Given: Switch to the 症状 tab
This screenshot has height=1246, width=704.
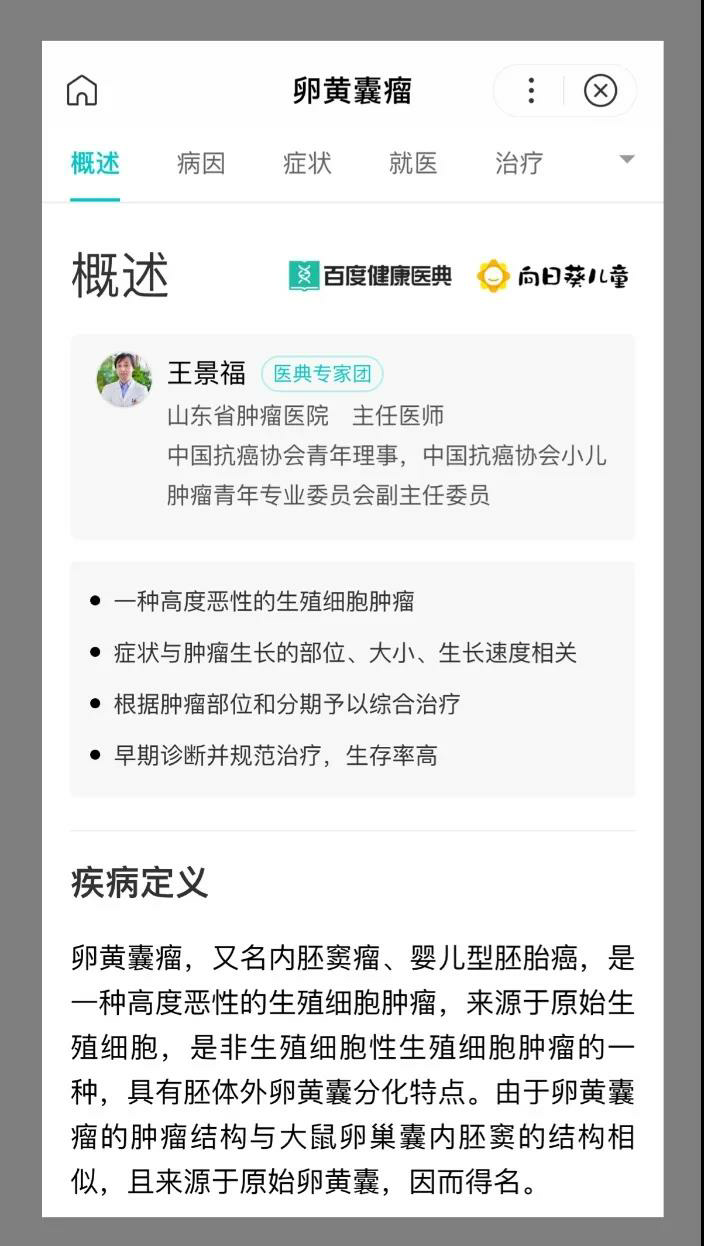Looking at the screenshot, I should click(307, 163).
